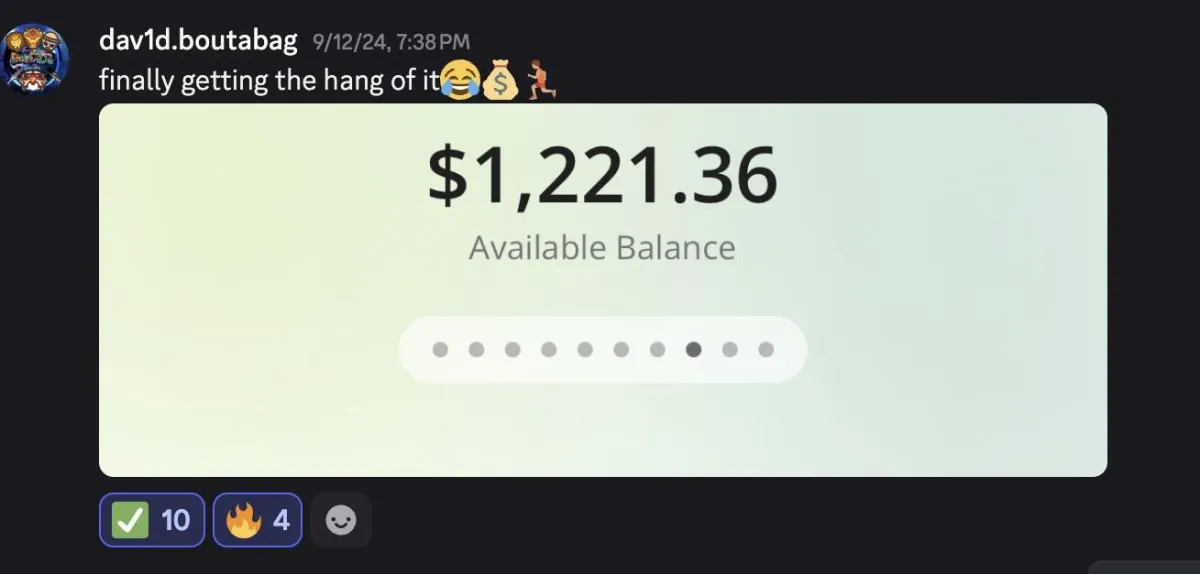
Task: Add the fire reaction
Action: point(257,520)
